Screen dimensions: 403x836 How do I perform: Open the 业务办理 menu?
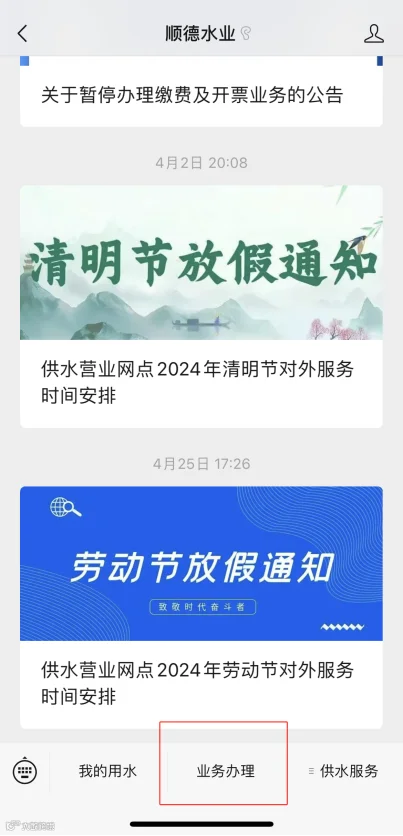click(225, 771)
